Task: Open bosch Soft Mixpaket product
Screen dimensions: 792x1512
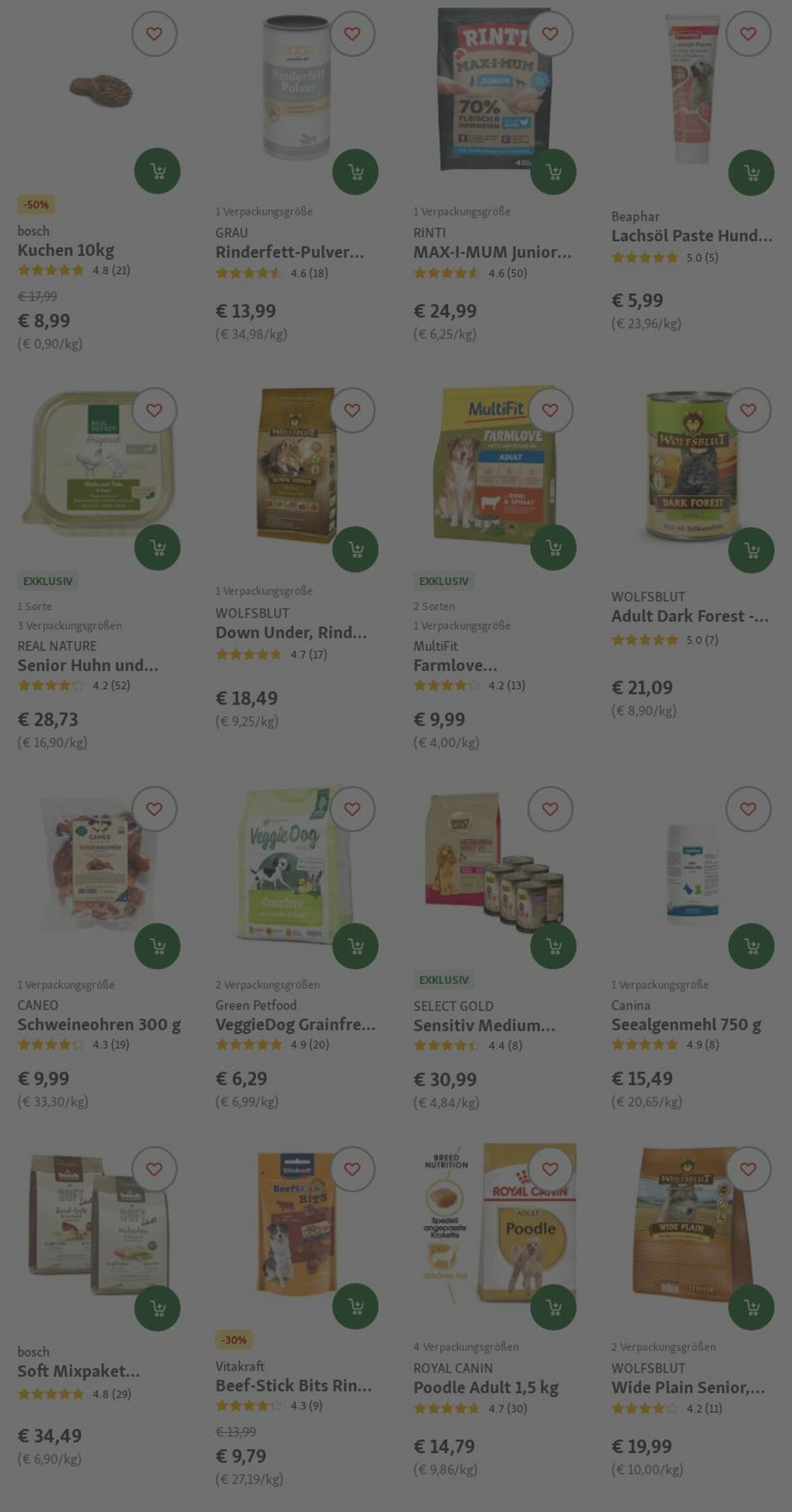Action: [79, 1371]
